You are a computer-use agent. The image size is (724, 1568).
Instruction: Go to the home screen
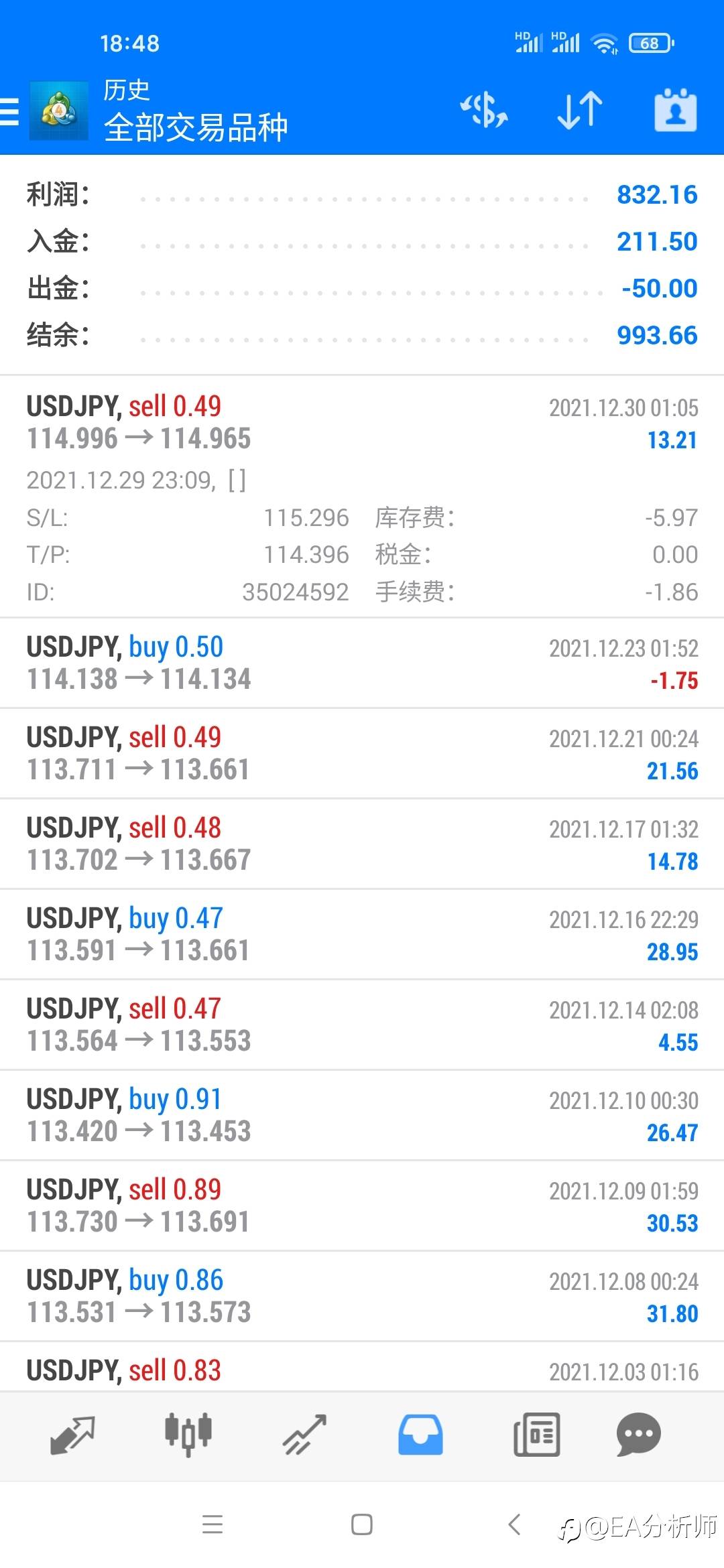pyautogui.click(x=362, y=1524)
